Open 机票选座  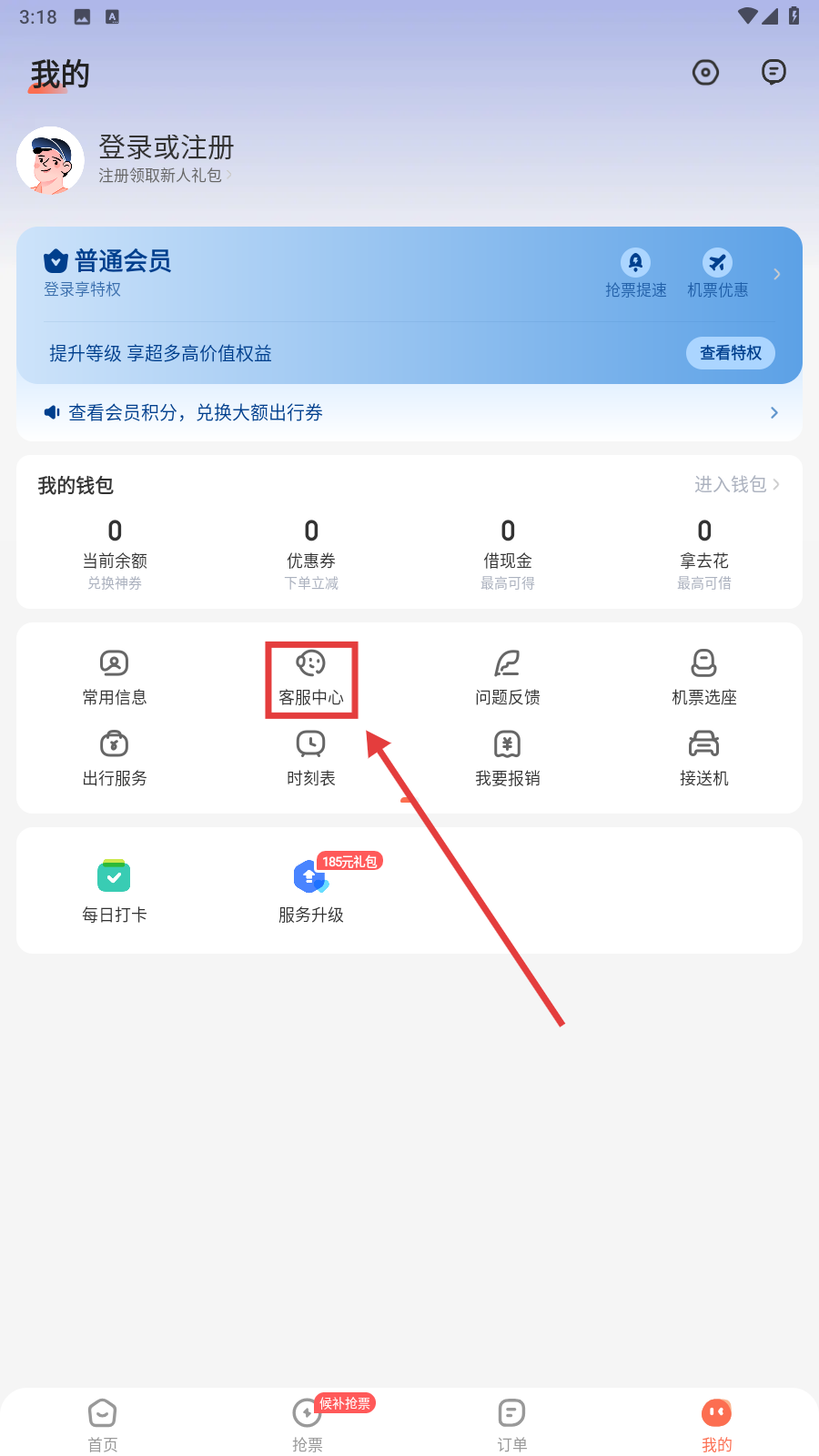pos(704,678)
